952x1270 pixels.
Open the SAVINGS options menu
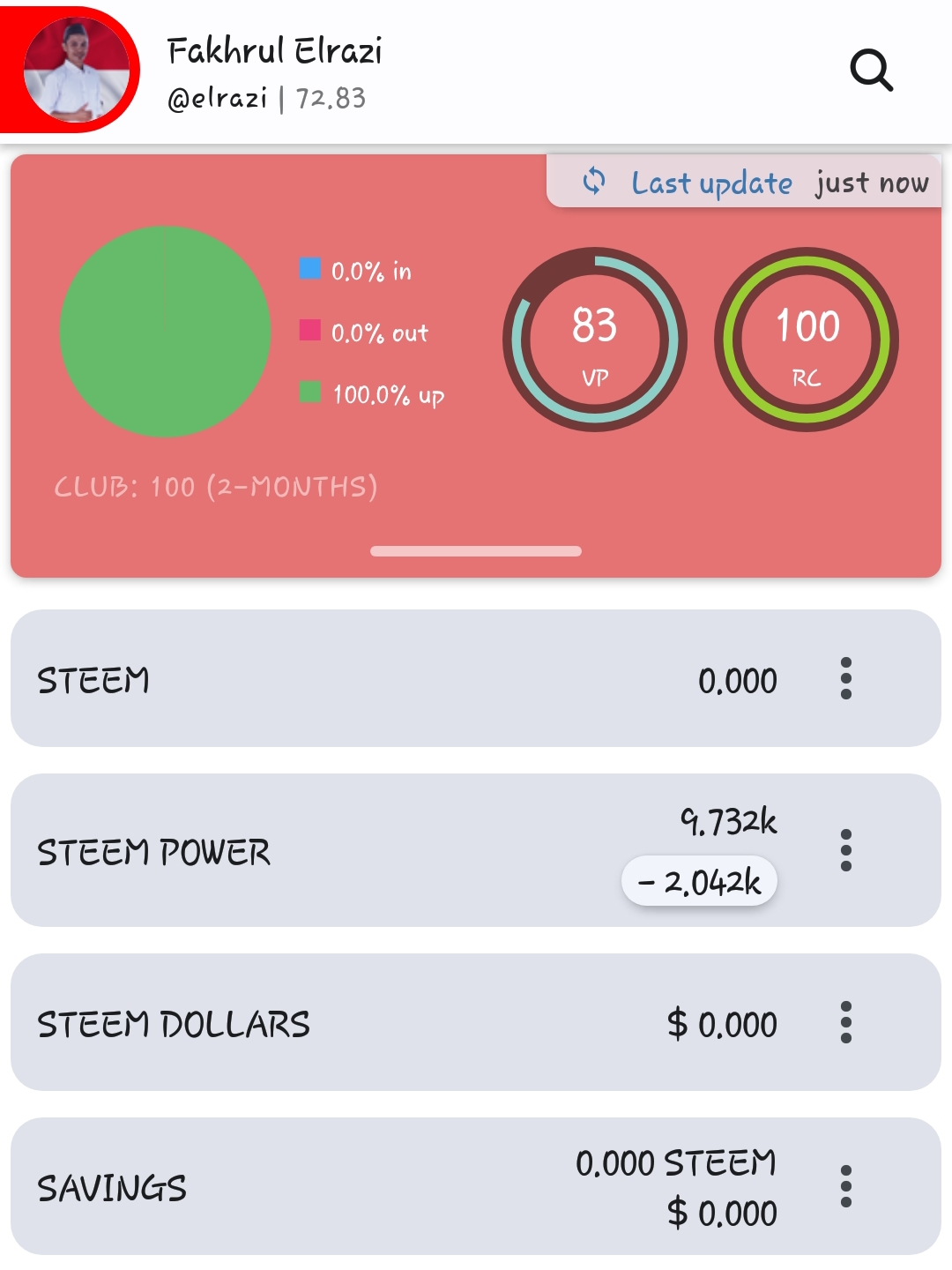[846, 1186]
